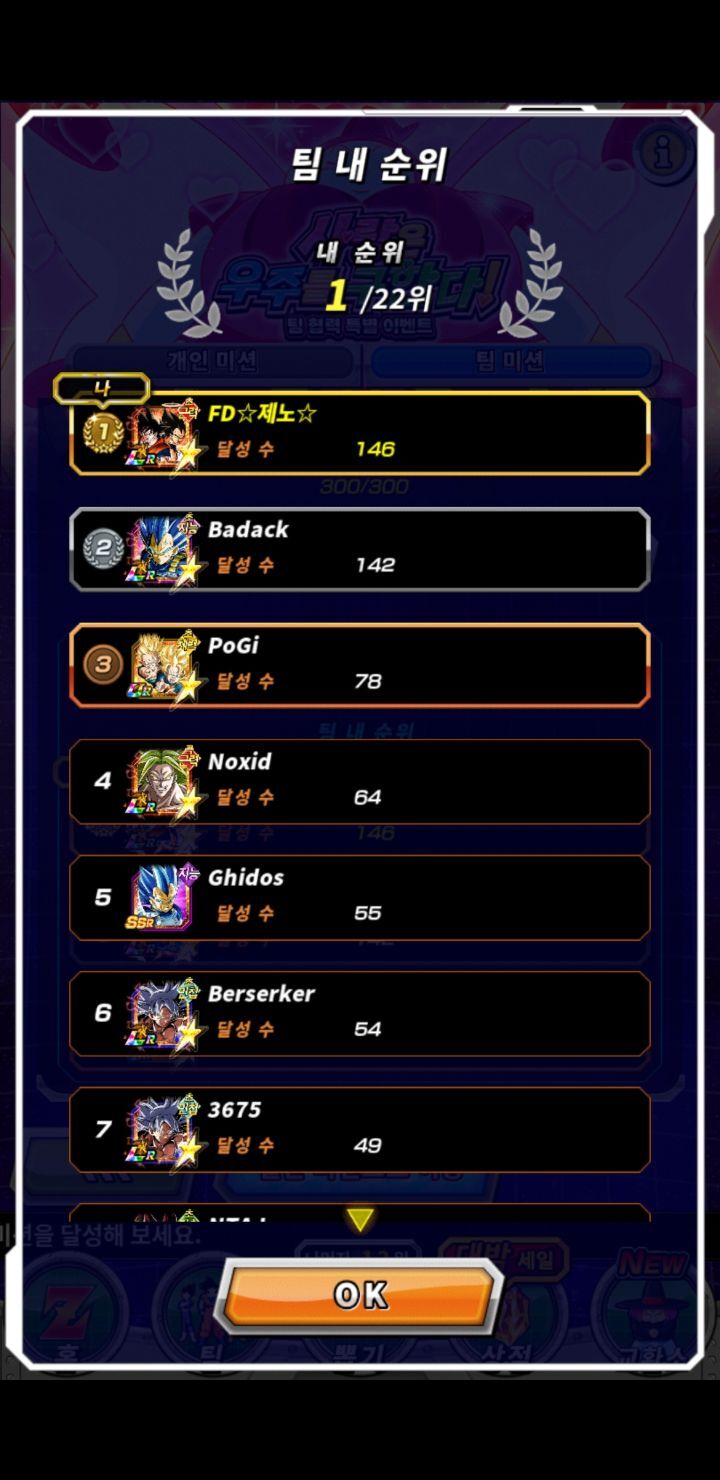The width and height of the screenshot is (720, 1480).
Task: Select Berserker's ranking entry
Action: 360,1013
